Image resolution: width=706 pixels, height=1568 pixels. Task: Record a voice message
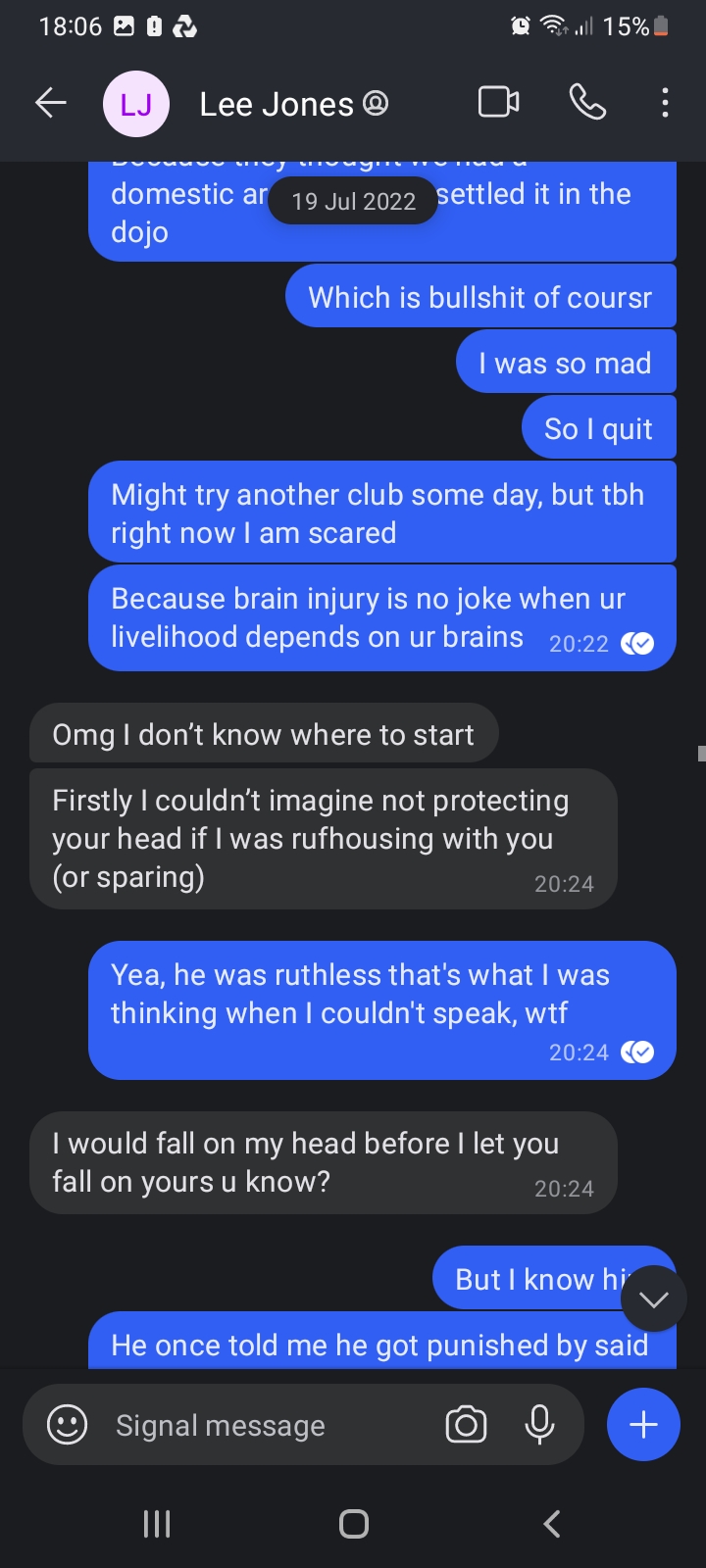click(539, 1425)
